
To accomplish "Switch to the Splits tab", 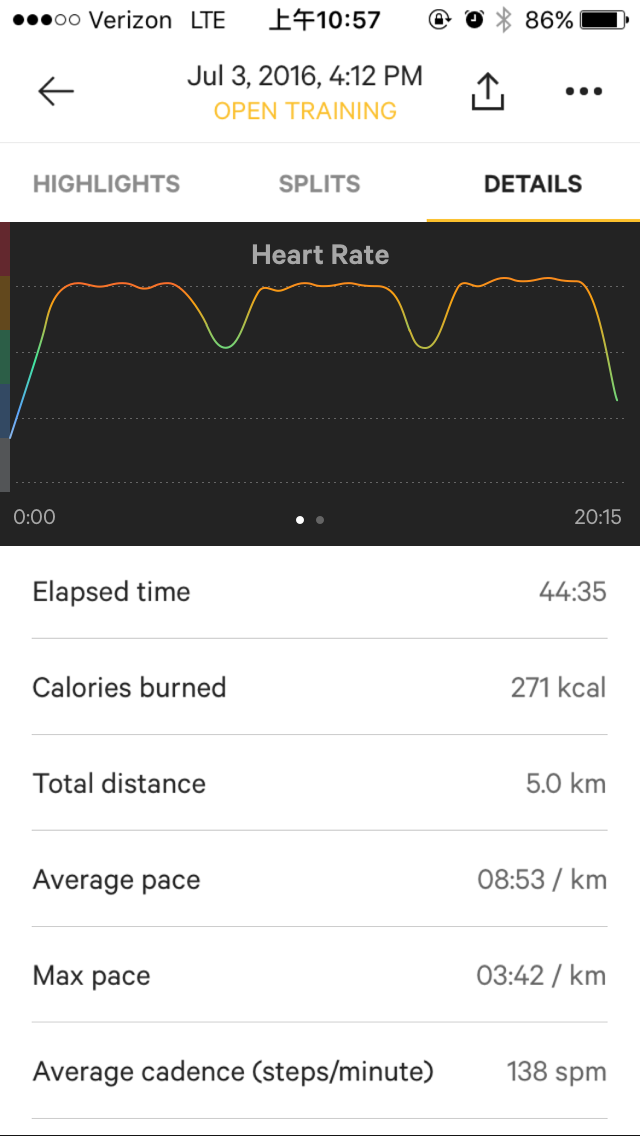I will tap(319, 184).
